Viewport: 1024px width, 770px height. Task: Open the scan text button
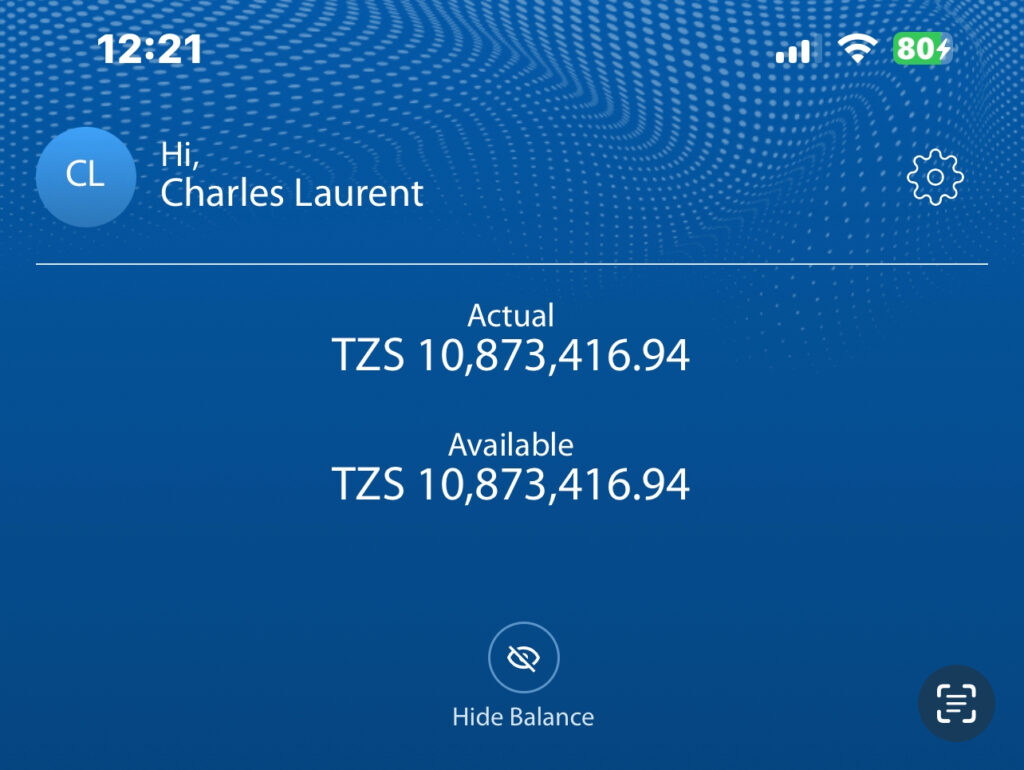click(956, 703)
